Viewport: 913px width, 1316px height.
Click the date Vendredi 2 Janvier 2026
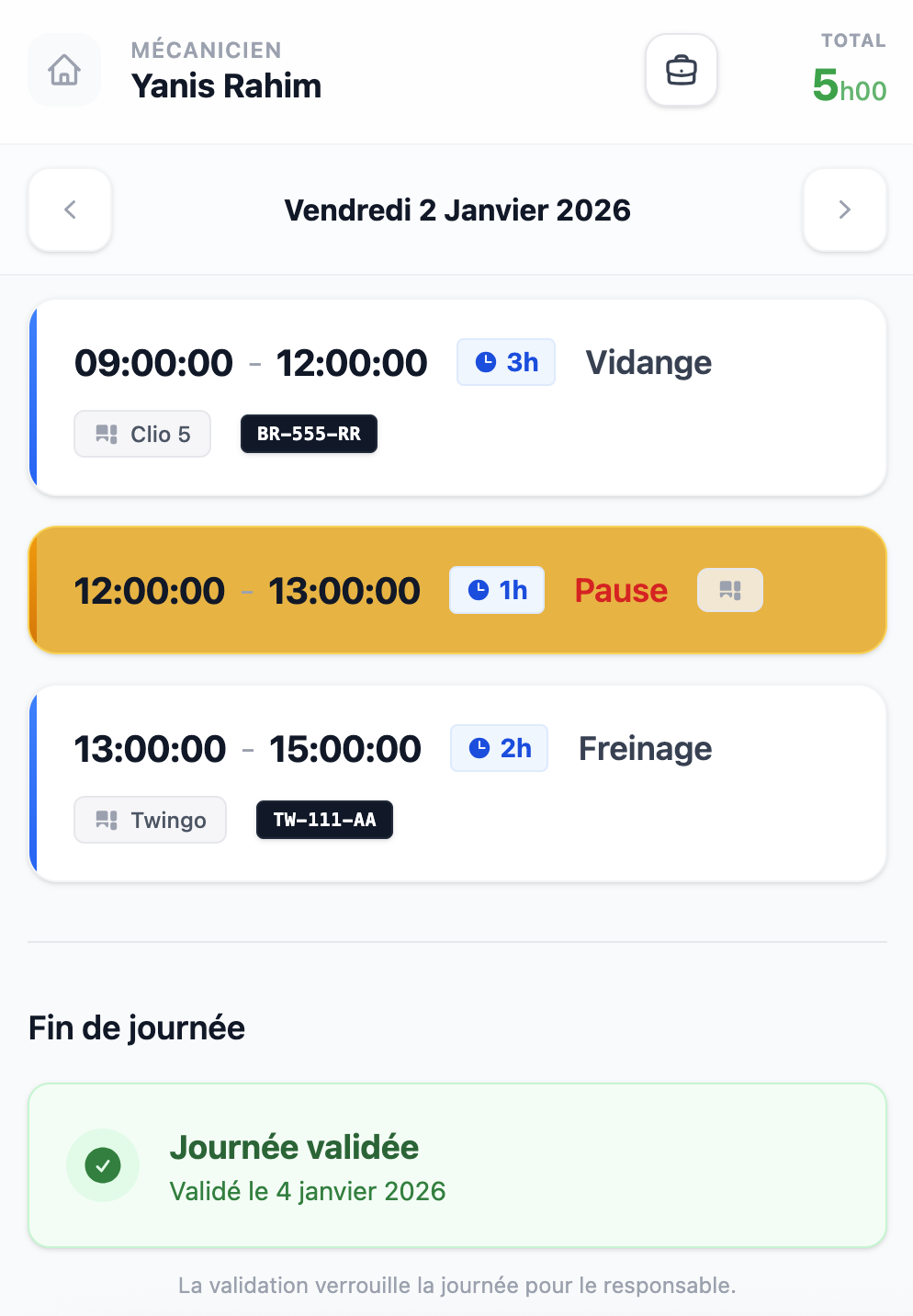coord(456,210)
